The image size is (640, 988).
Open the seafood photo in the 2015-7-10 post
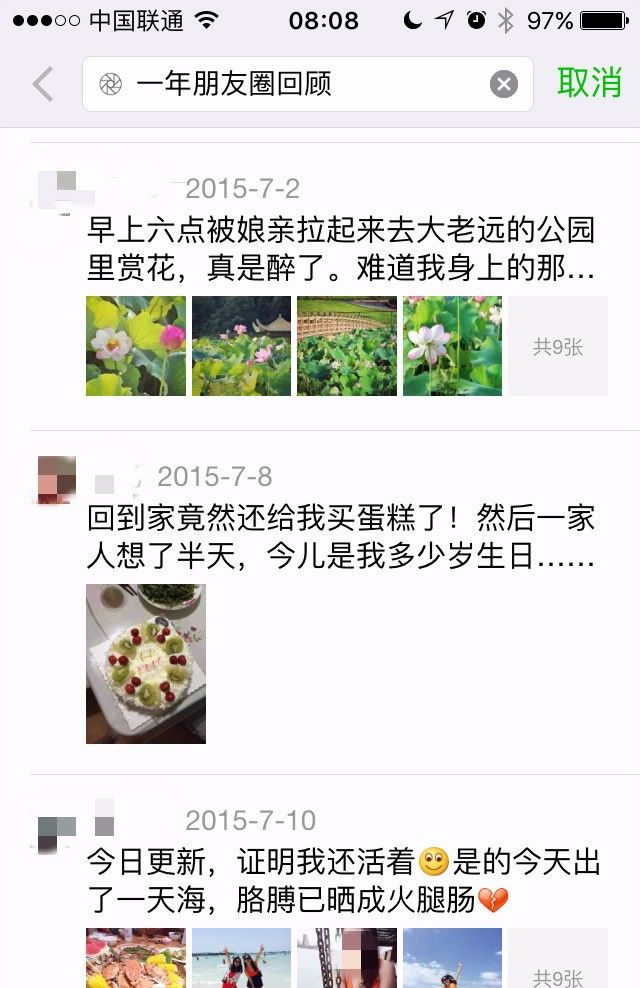(x=136, y=960)
